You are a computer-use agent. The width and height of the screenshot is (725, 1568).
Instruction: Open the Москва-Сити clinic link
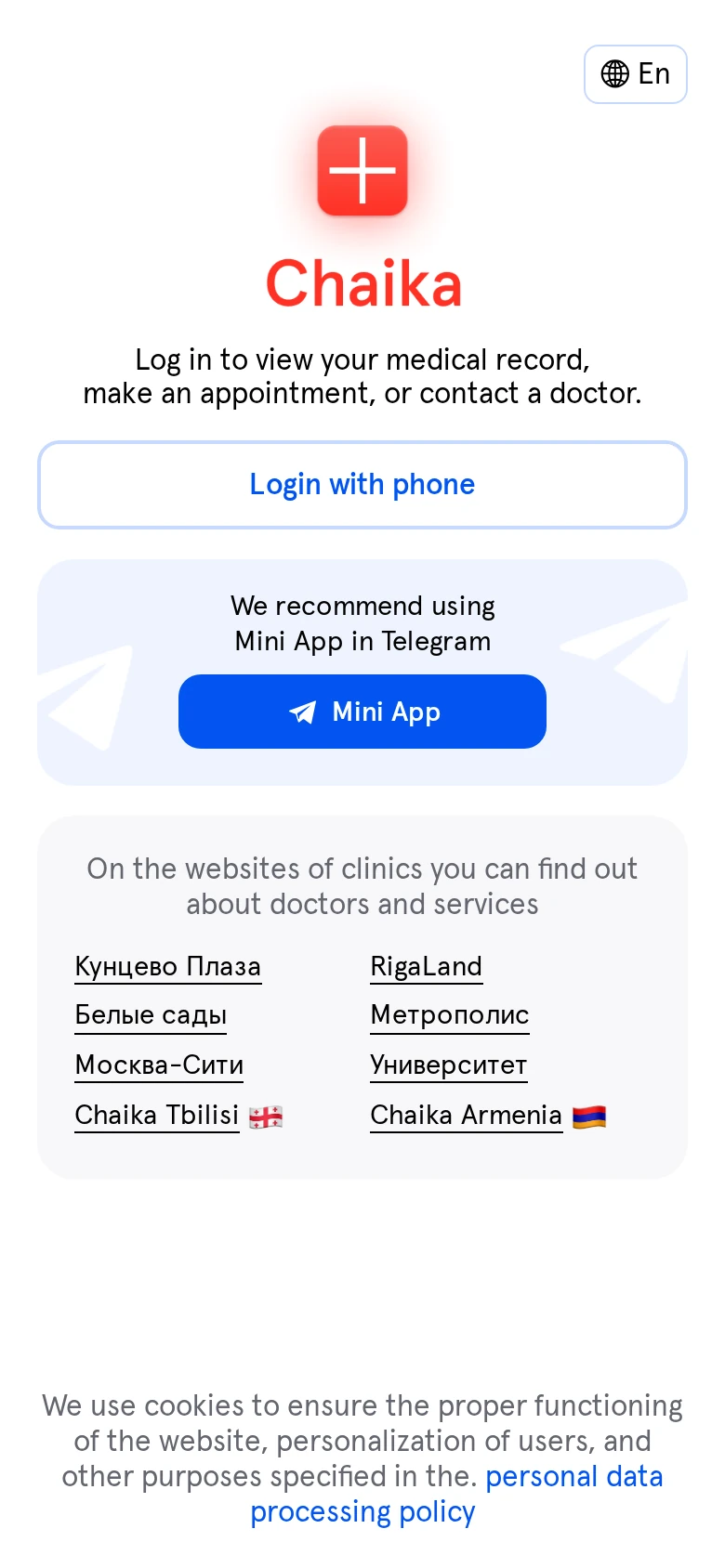tap(159, 1065)
